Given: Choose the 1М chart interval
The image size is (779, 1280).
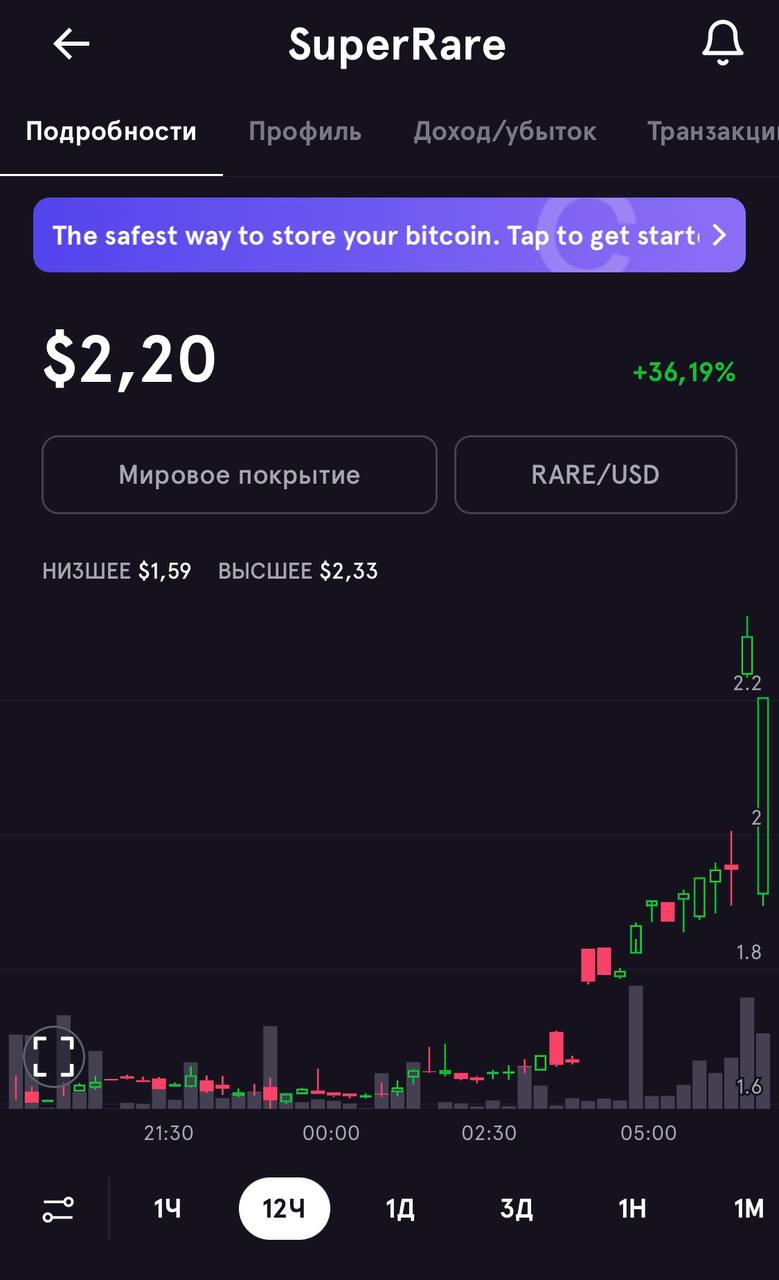Looking at the screenshot, I should (x=748, y=1209).
